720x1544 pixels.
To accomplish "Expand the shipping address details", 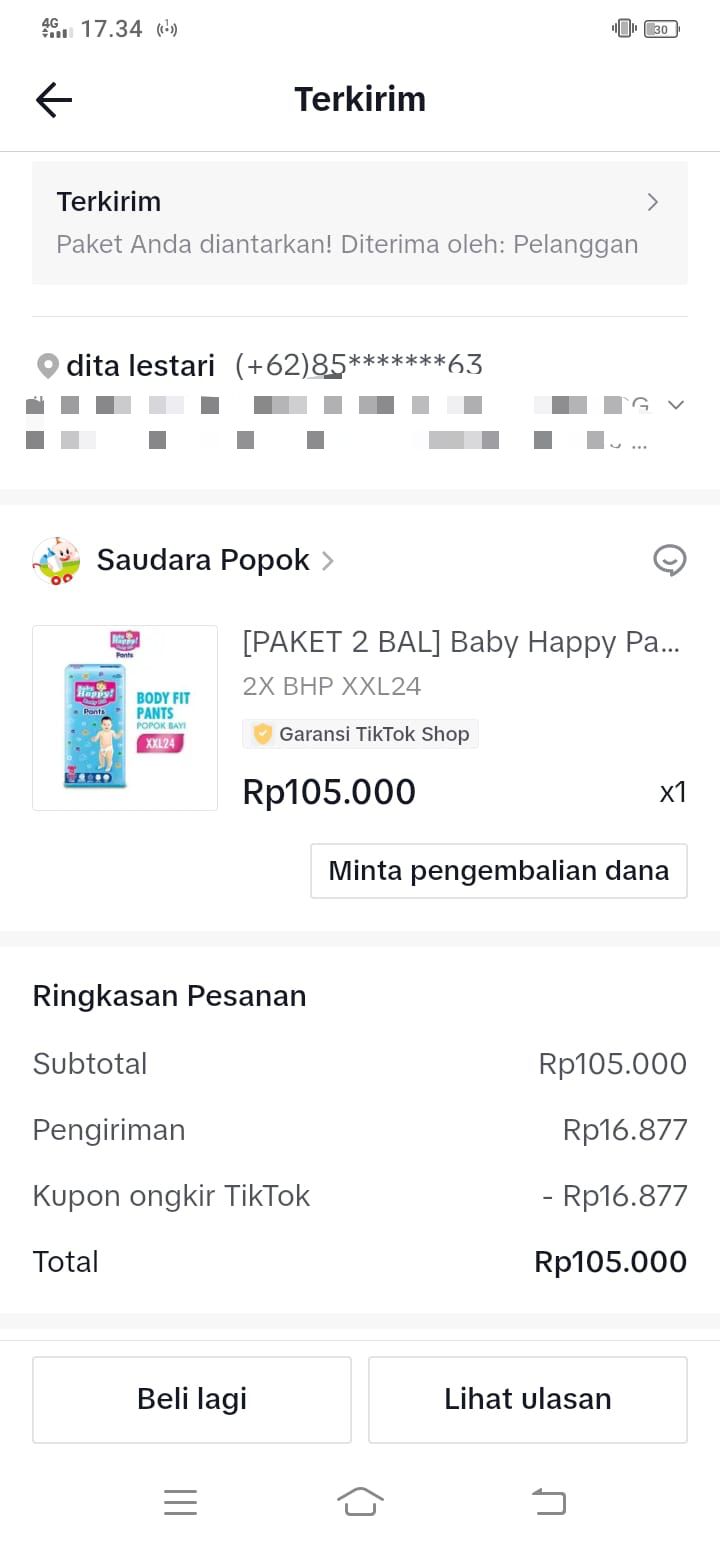I will click(676, 404).
